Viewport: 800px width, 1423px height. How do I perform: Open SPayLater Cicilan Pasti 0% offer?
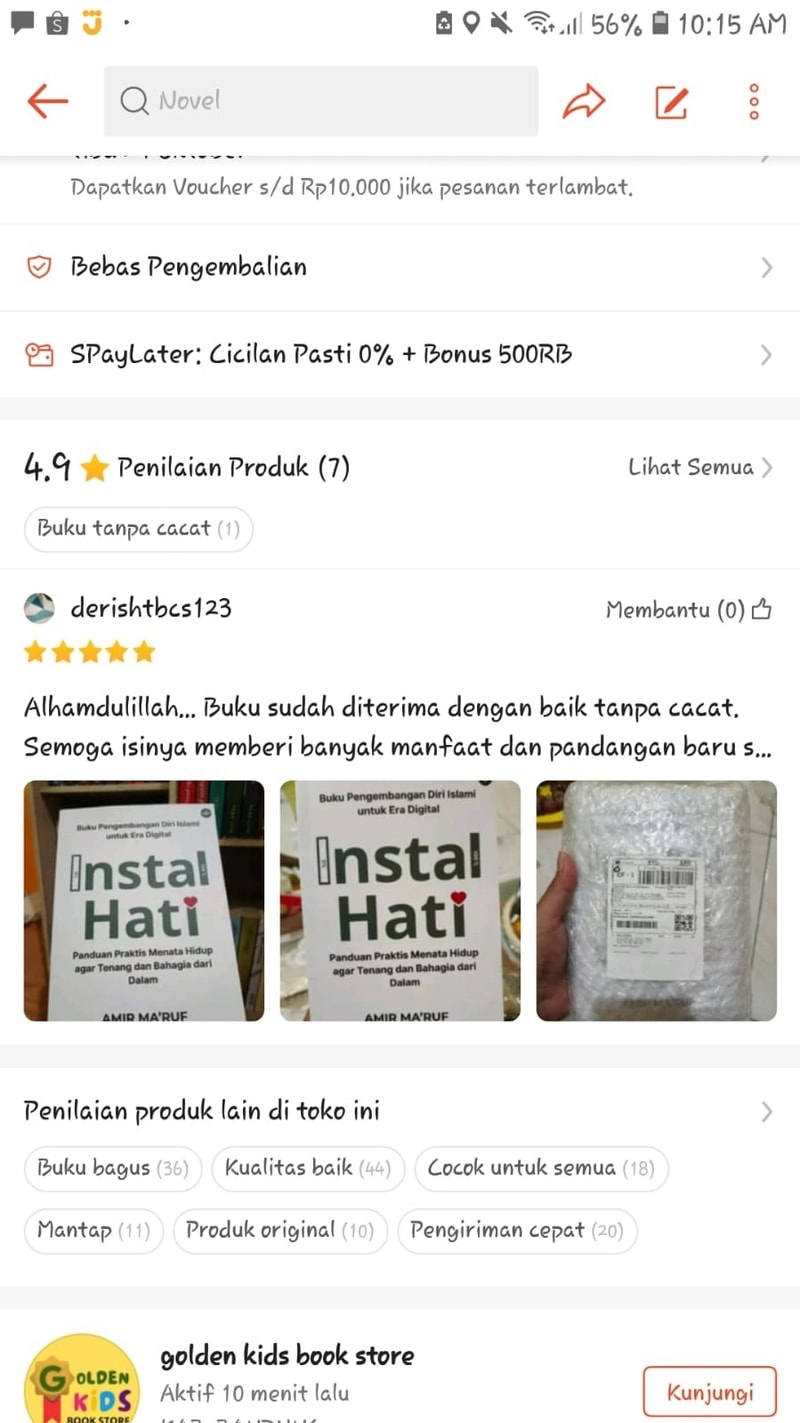click(x=400, y=354)
